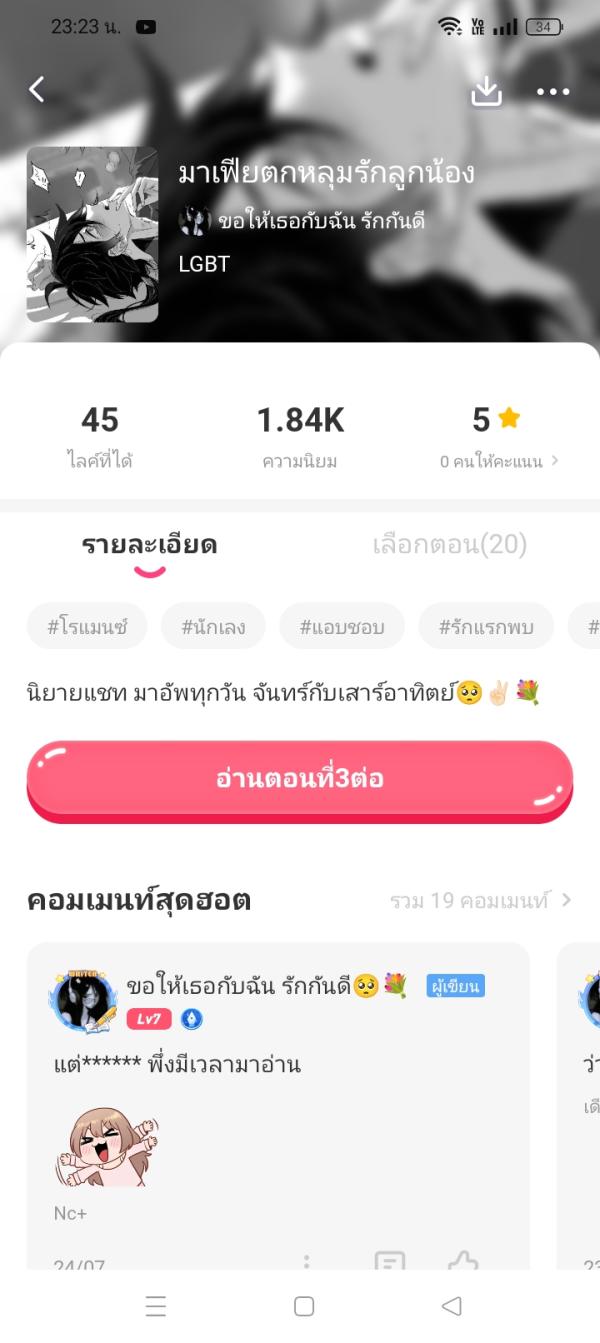Image resolution: width=600 pixels, height=1343 pixels.
Task: Like the author's comment
Action: [x=462, y=1260]
